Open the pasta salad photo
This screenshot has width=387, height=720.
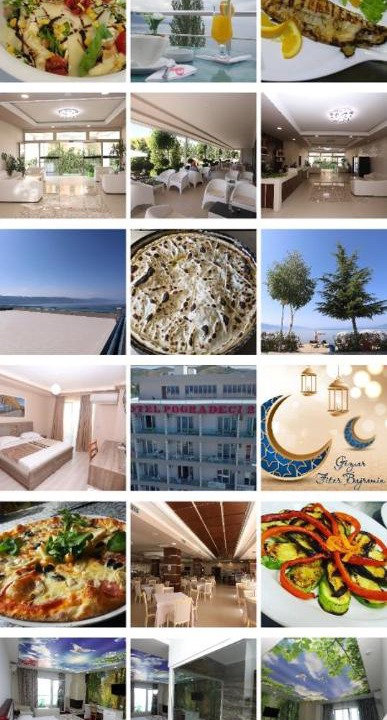pyautogui.click(x=62, y=41)
